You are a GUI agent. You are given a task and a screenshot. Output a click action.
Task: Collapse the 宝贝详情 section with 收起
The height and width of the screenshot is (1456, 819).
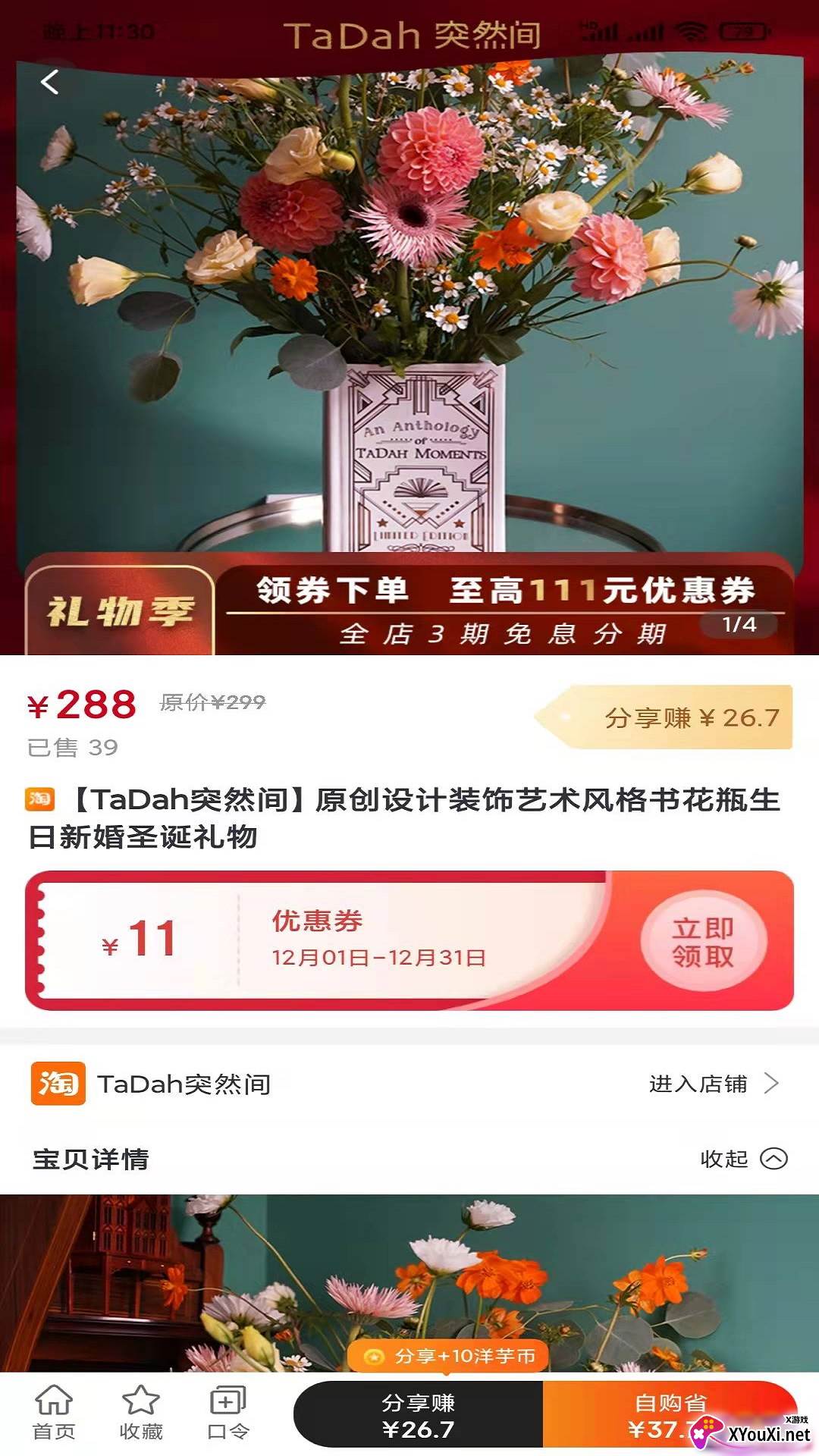pos(743,1159)
